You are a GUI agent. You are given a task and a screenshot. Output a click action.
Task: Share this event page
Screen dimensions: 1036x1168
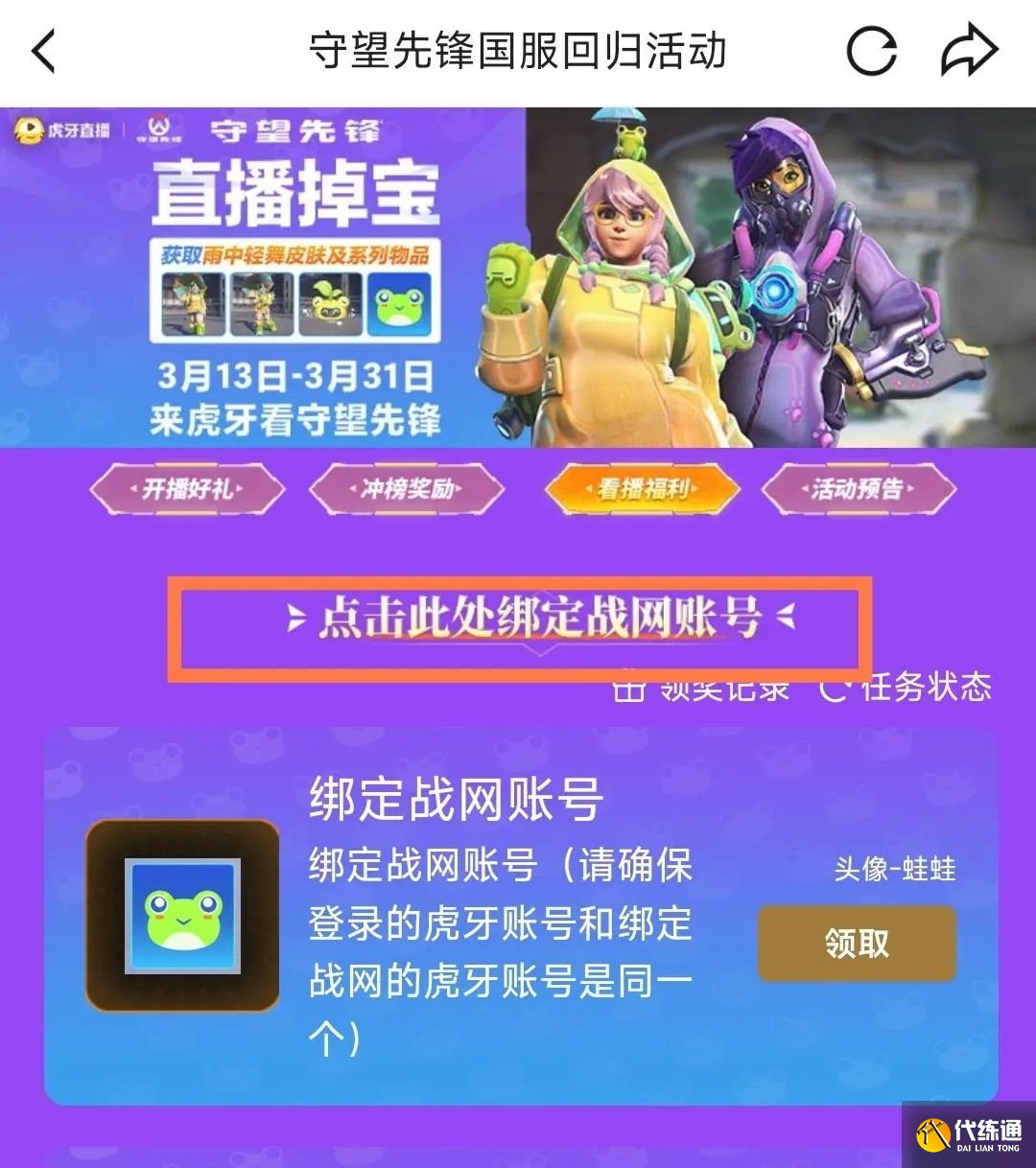[969, 51]
